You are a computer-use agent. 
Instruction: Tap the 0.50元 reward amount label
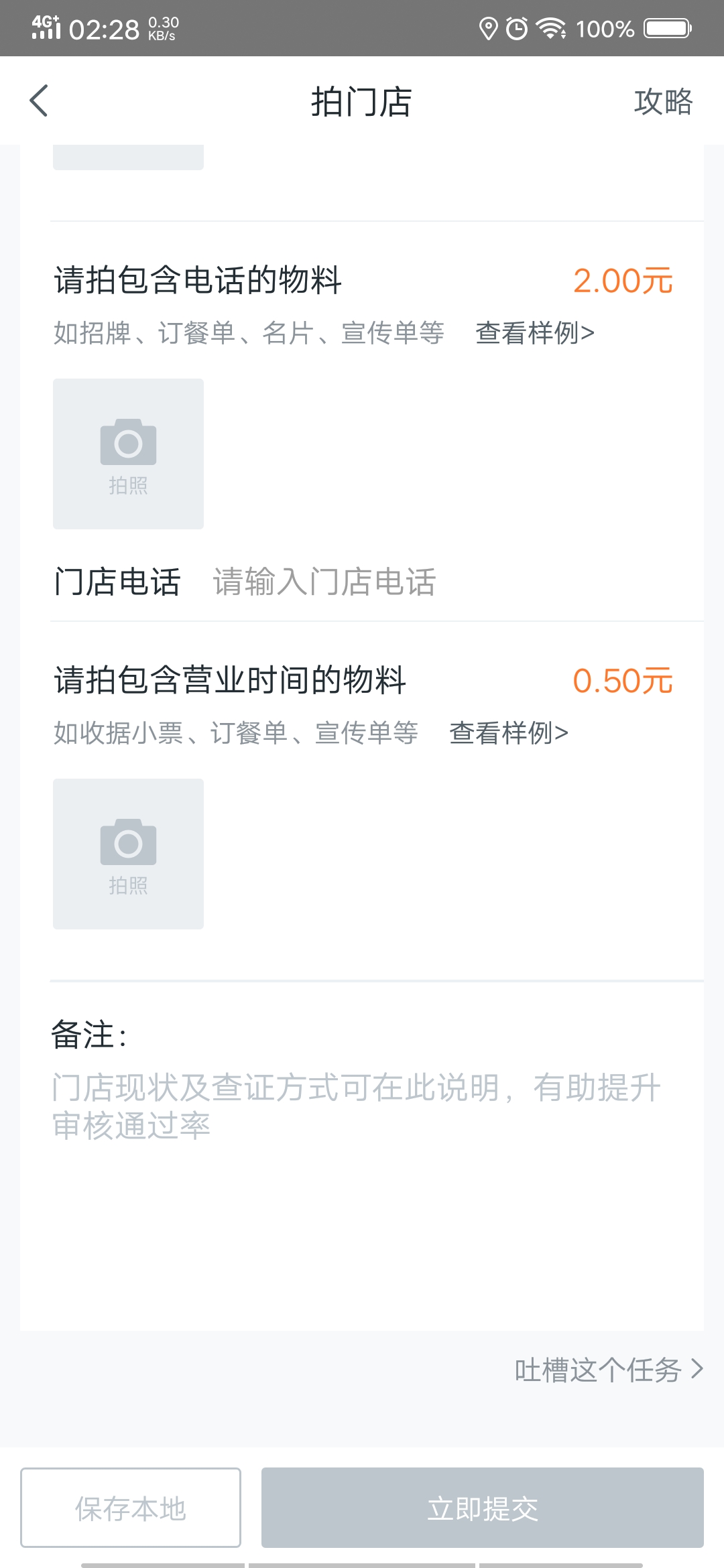pyautogui.click(x=623, y=681)
